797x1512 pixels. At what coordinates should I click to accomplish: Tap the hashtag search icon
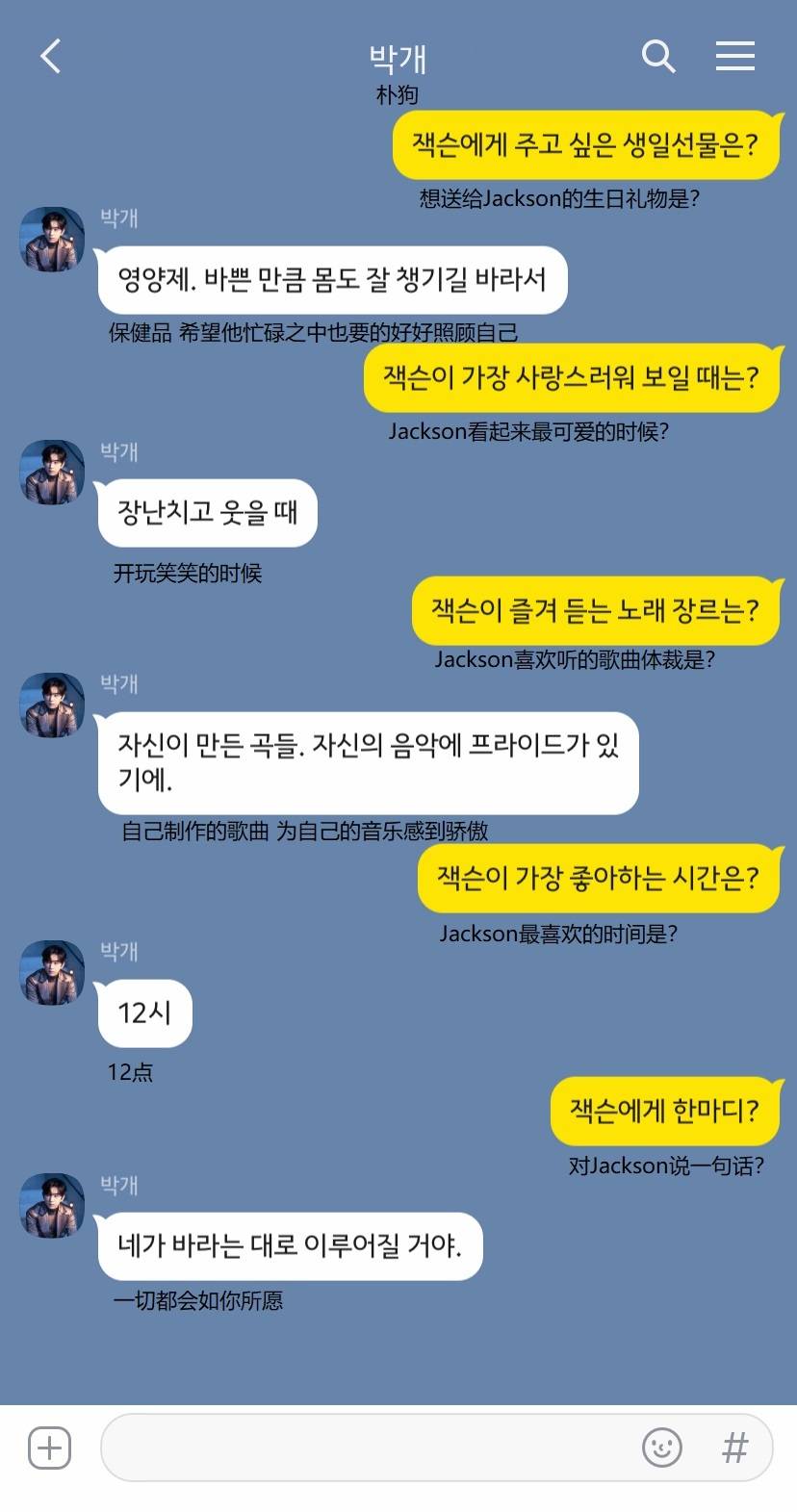734,1448
